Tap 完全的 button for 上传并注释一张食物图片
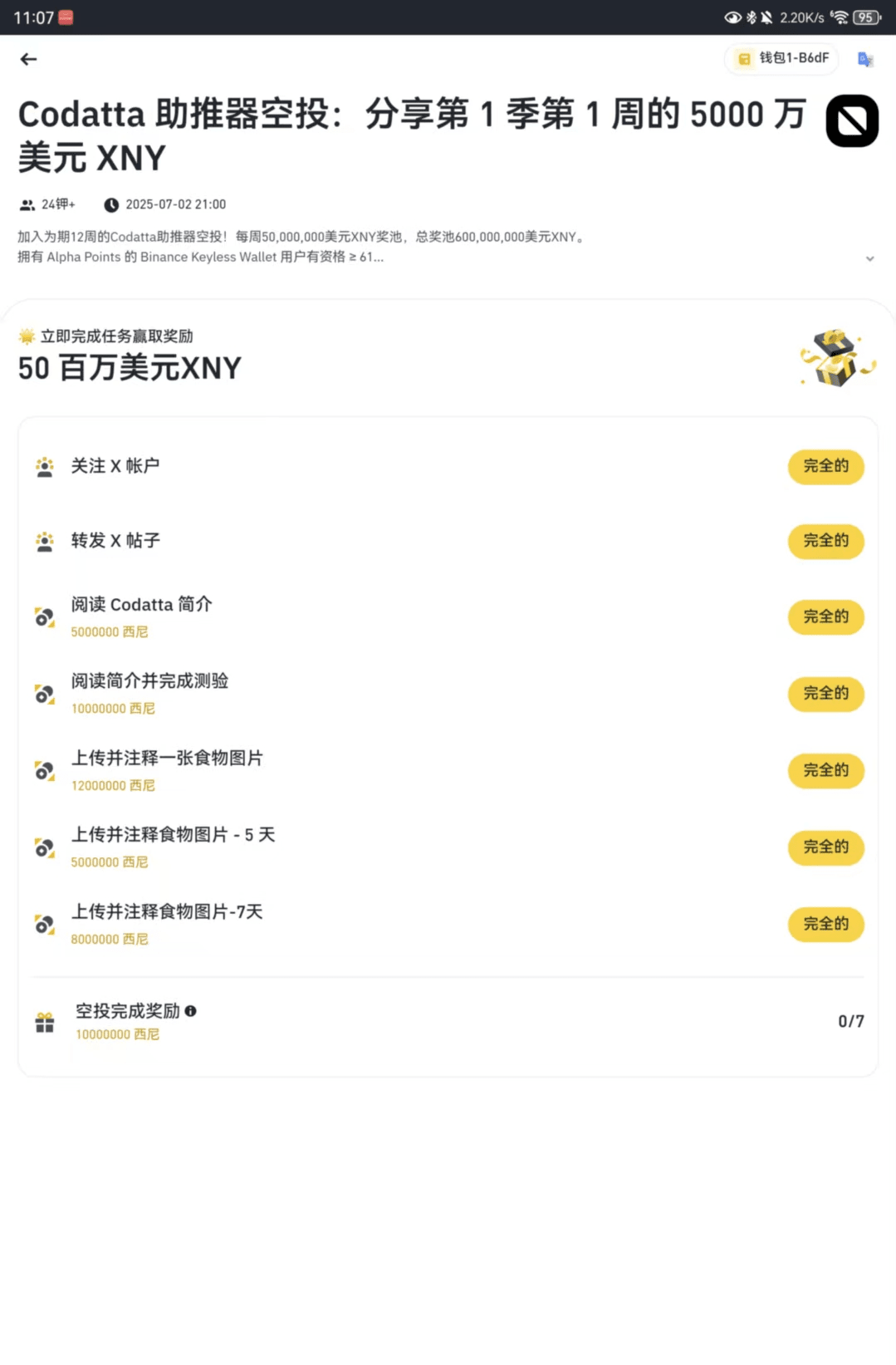Viewport: 896px width, 1365px height. point(825,771)
